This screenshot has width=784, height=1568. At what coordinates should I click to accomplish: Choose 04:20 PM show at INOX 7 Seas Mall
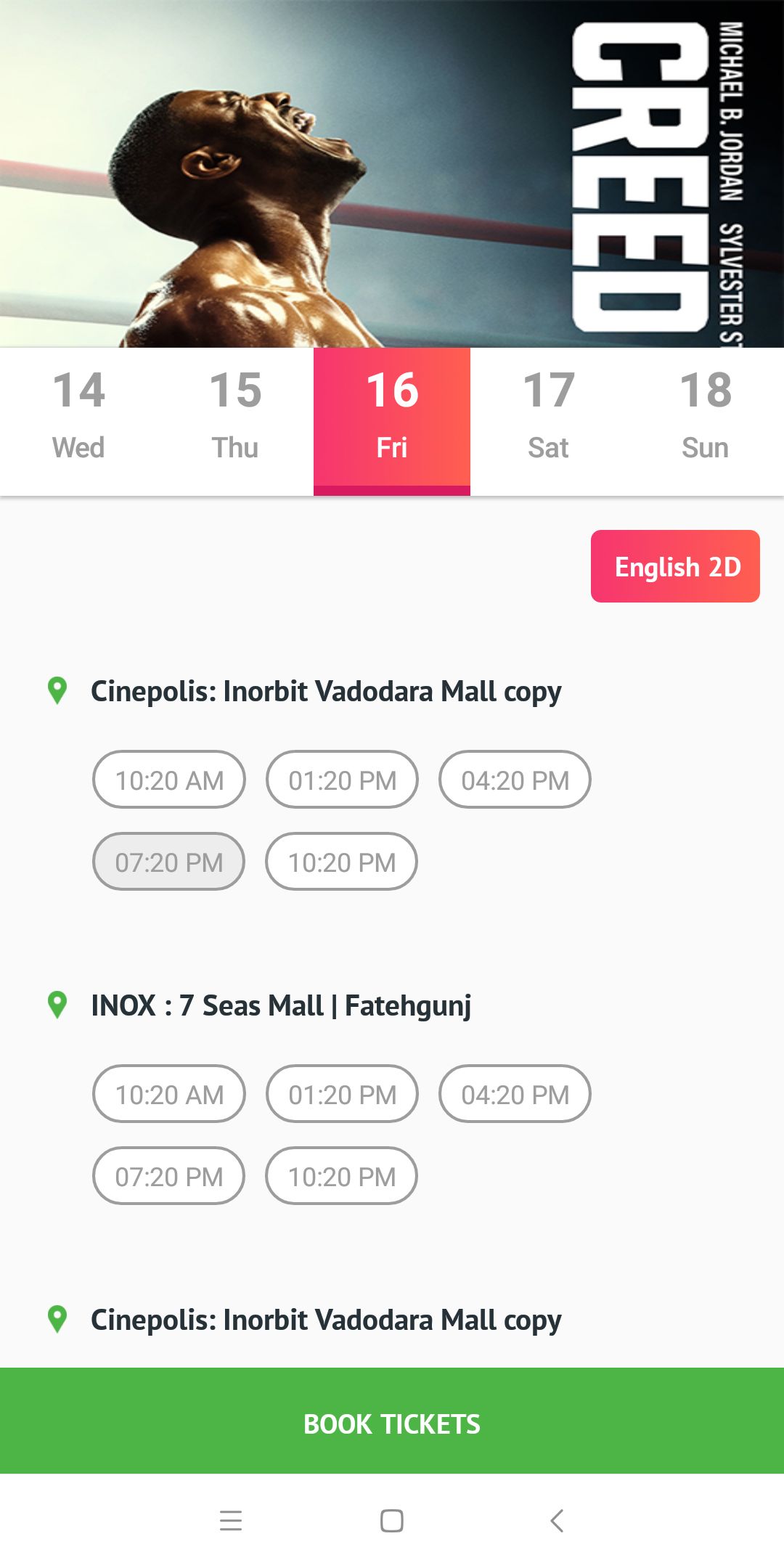[x=515, y=1094]
